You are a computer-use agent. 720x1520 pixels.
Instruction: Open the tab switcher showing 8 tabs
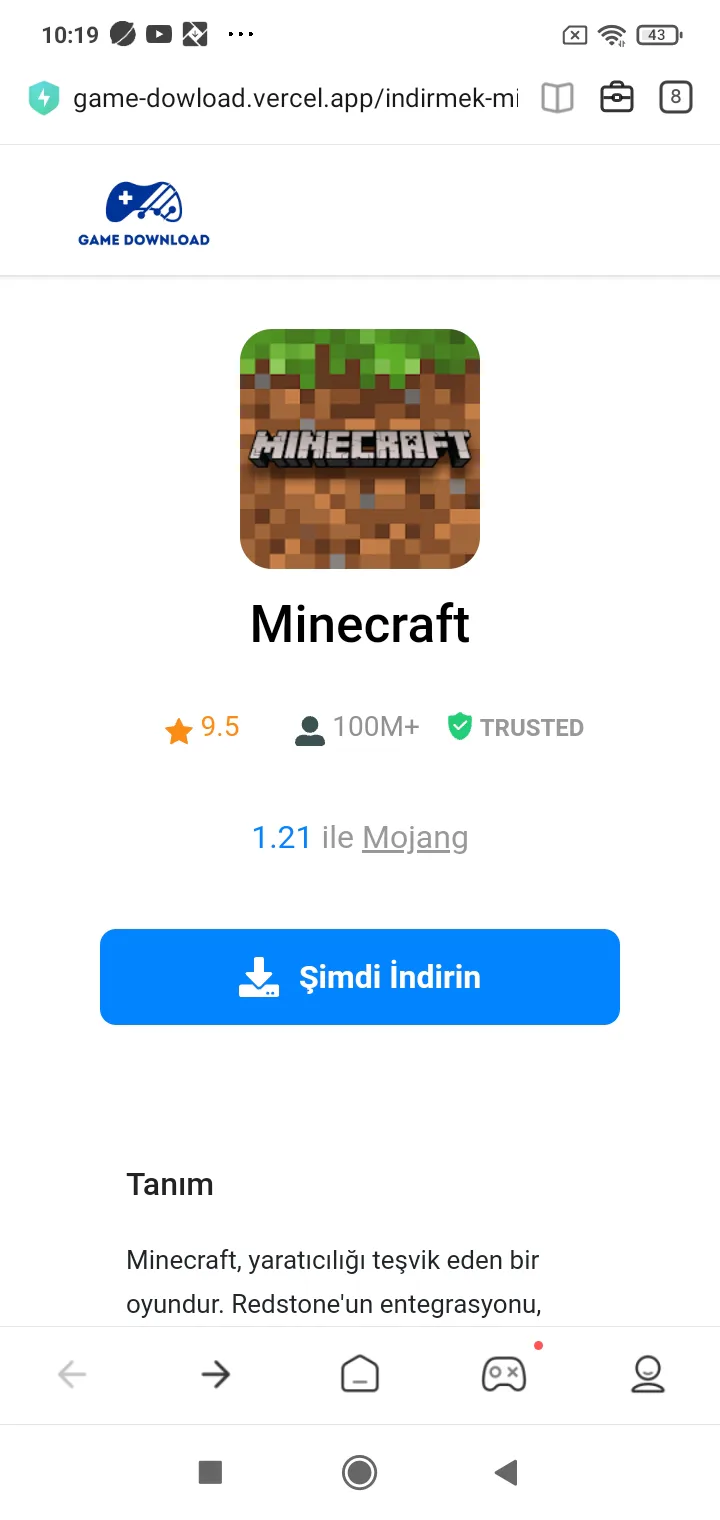676,97
